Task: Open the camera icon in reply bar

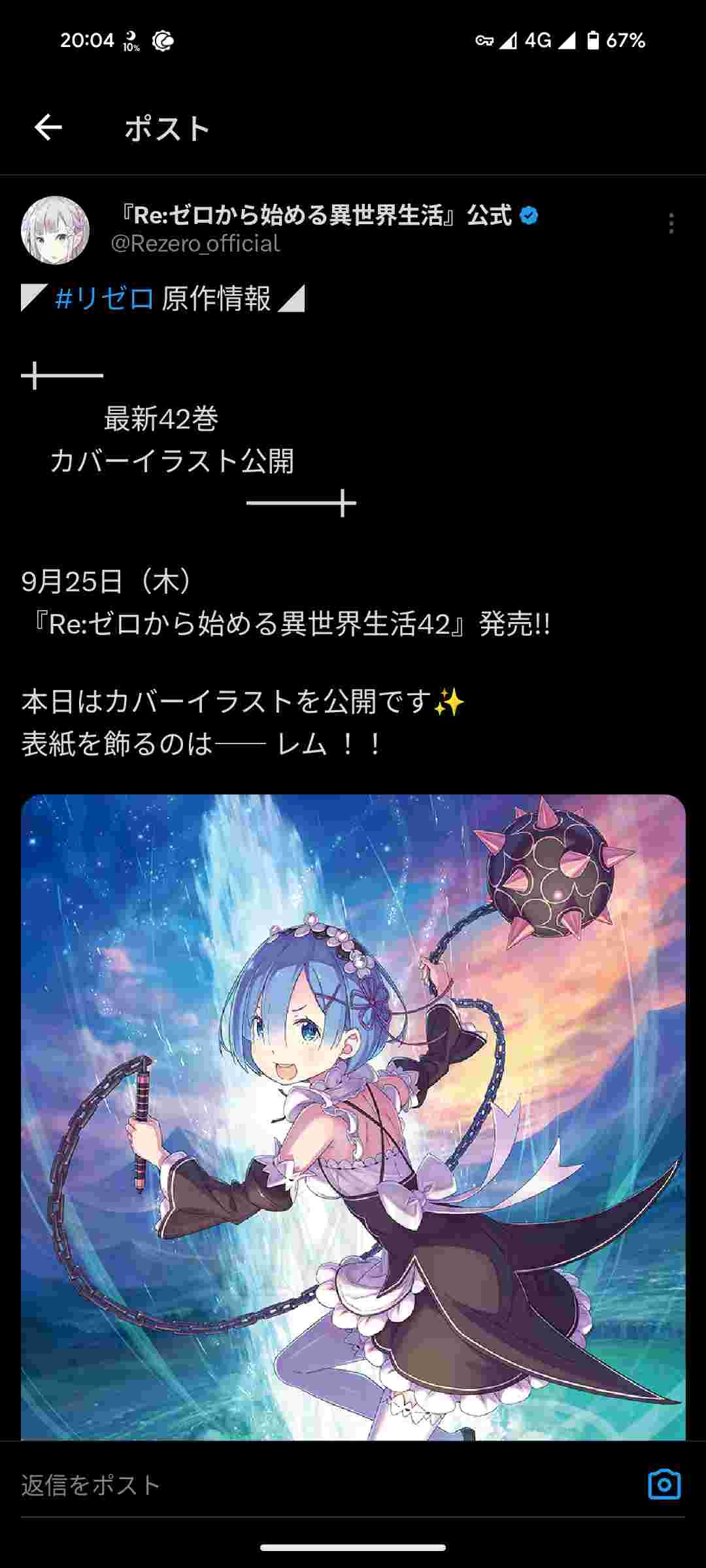Action: 664,1485
